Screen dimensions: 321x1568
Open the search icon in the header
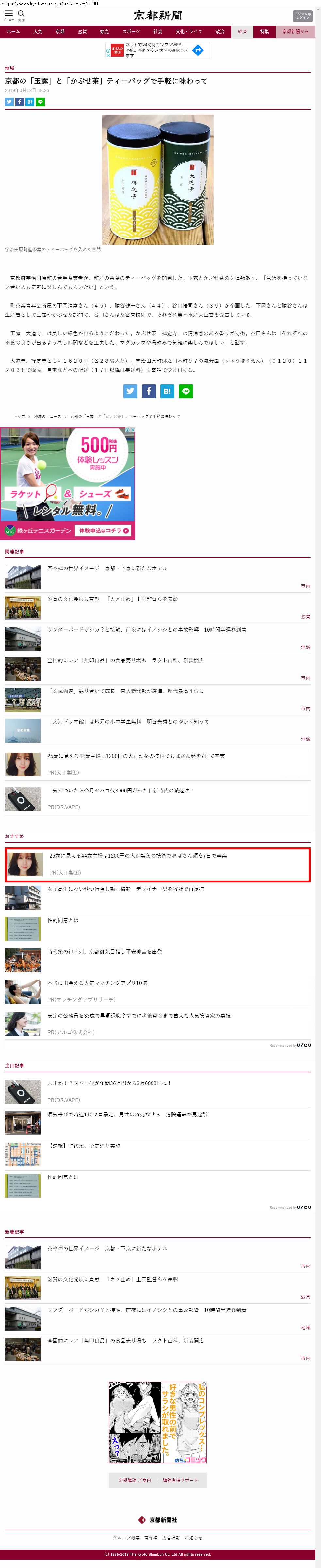click(x=21, y=14)
